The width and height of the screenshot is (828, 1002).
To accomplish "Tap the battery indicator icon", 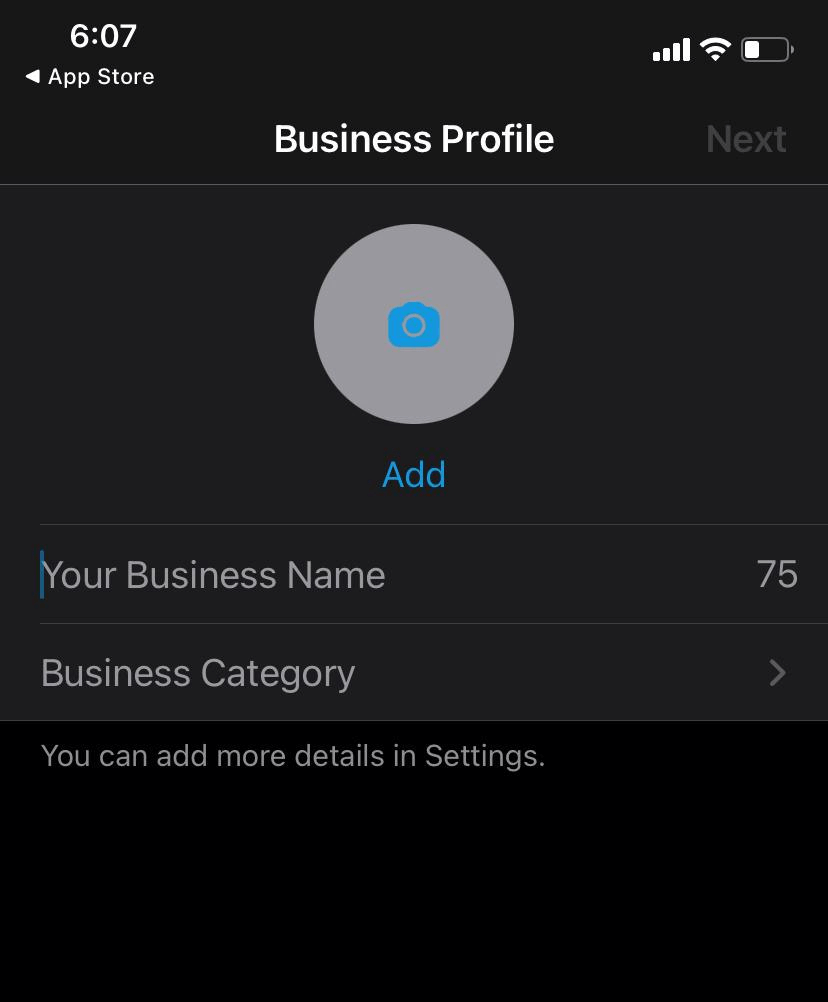I will (x=765, y=48).
